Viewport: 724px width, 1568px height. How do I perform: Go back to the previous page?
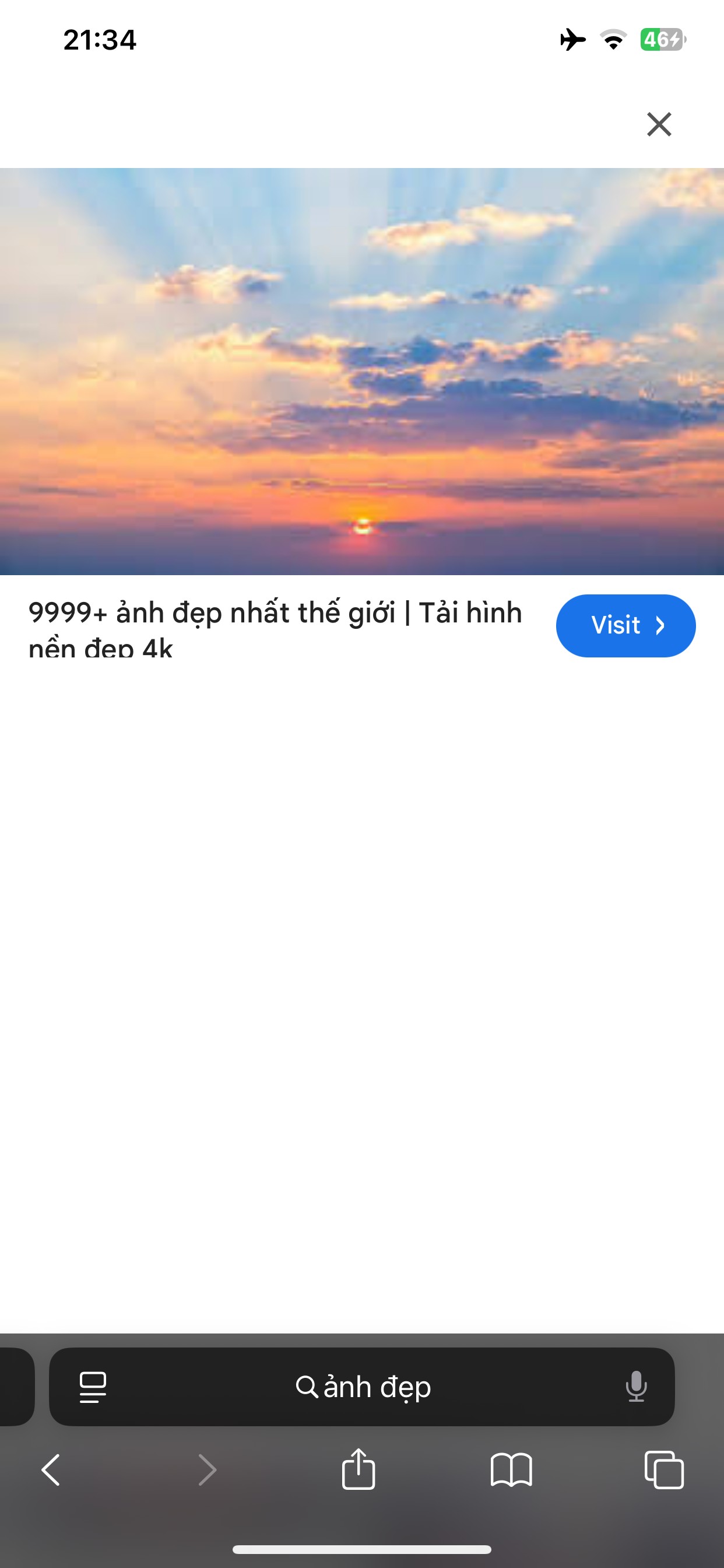[x=51, y=1470]
